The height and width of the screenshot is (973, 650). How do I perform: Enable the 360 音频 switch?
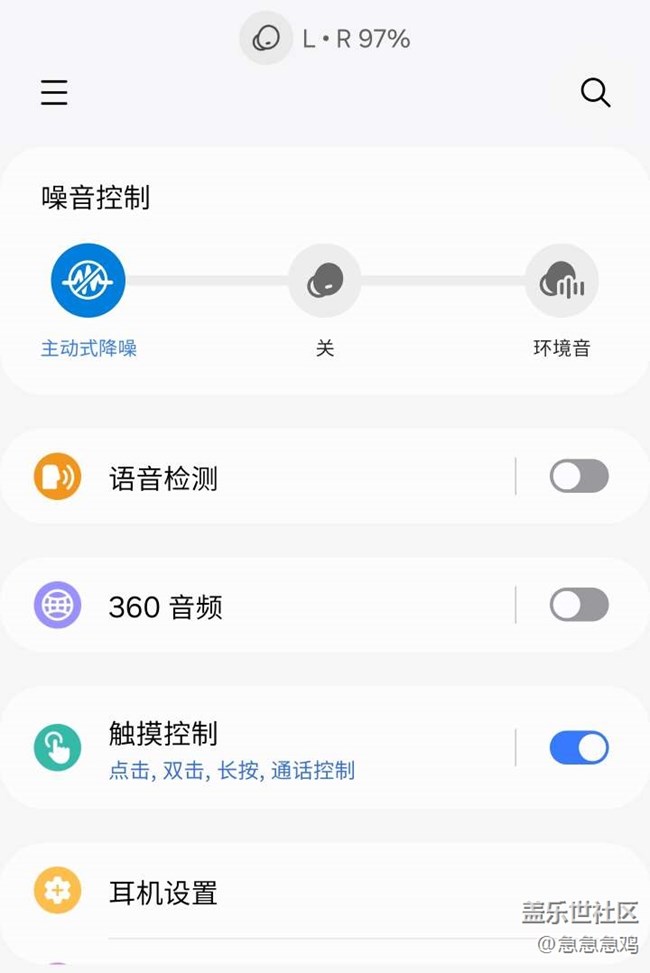(578, 605)
